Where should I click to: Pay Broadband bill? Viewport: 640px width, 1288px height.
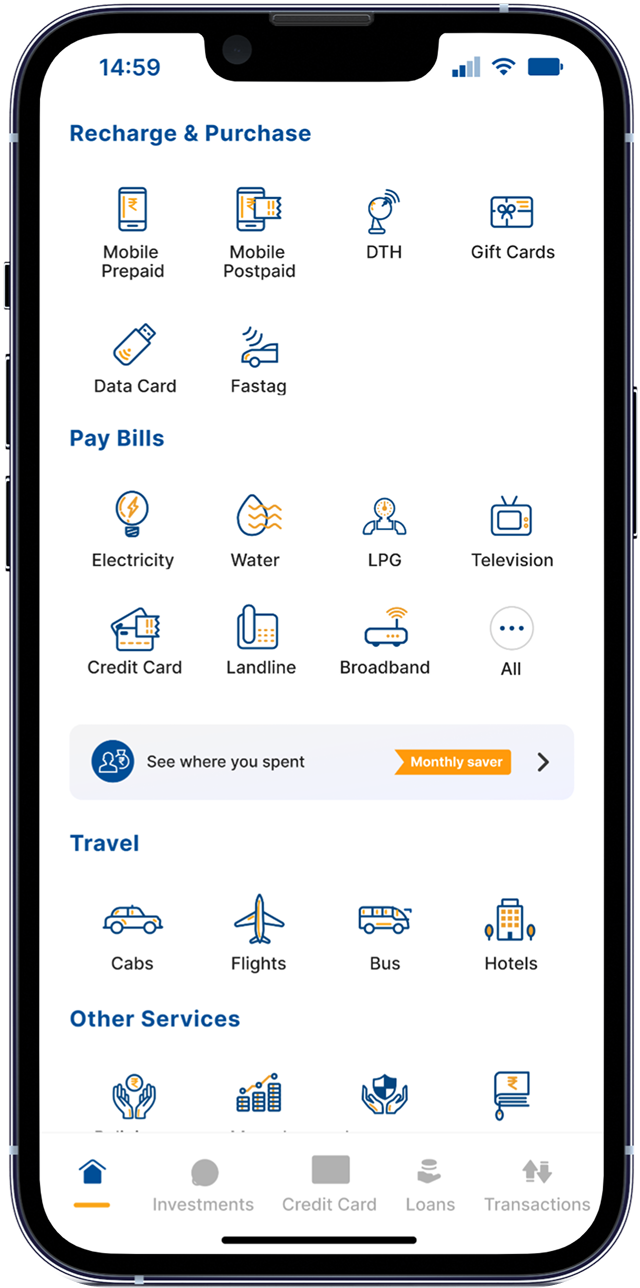click(385, 640)
